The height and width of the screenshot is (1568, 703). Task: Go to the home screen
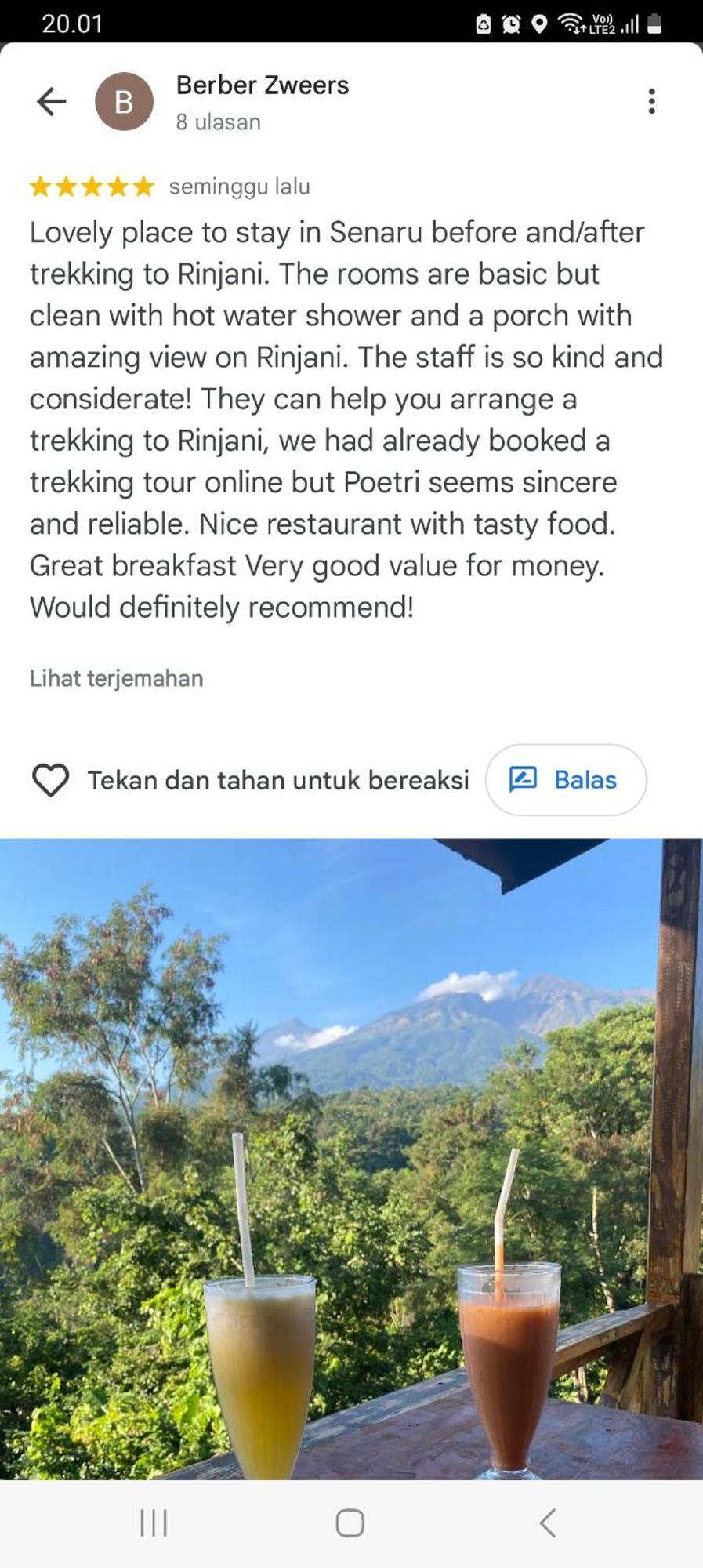click(x=350, y=1523)
